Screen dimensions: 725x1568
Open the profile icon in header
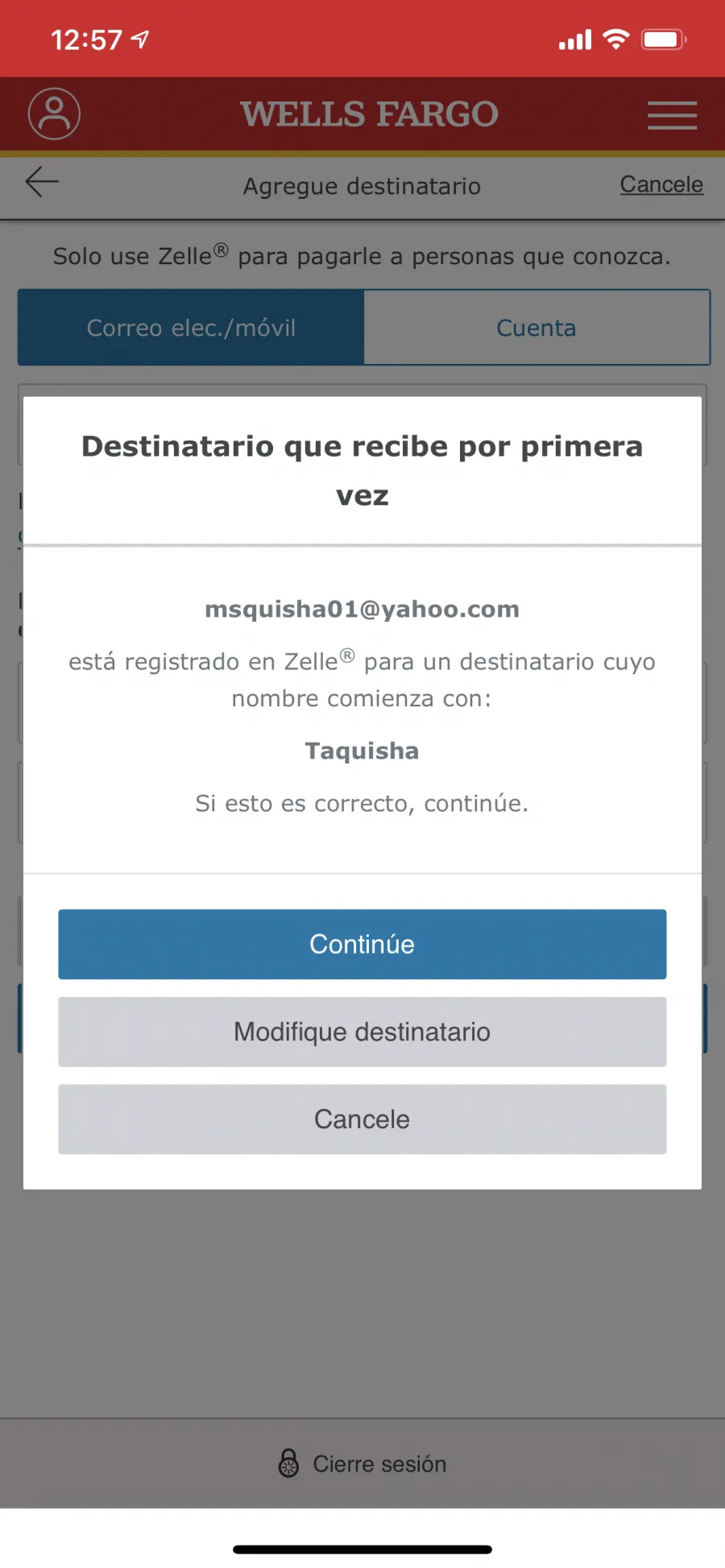54,114
